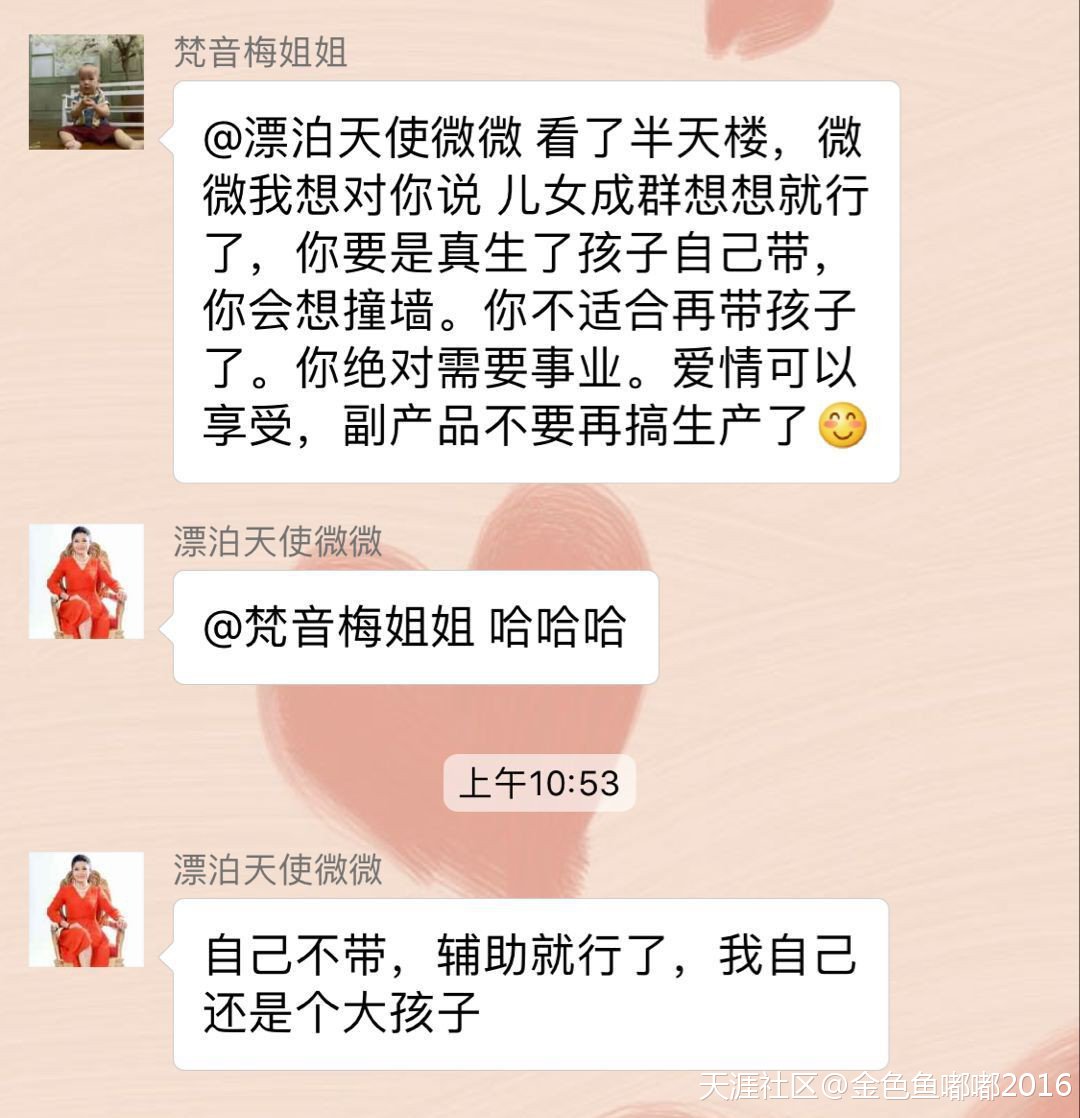Tap 漂泊天使微微's avatar beside the 哈哈哈 message
The width and height of the screenshot is (1080, 1118).
(x=86, y=581)
